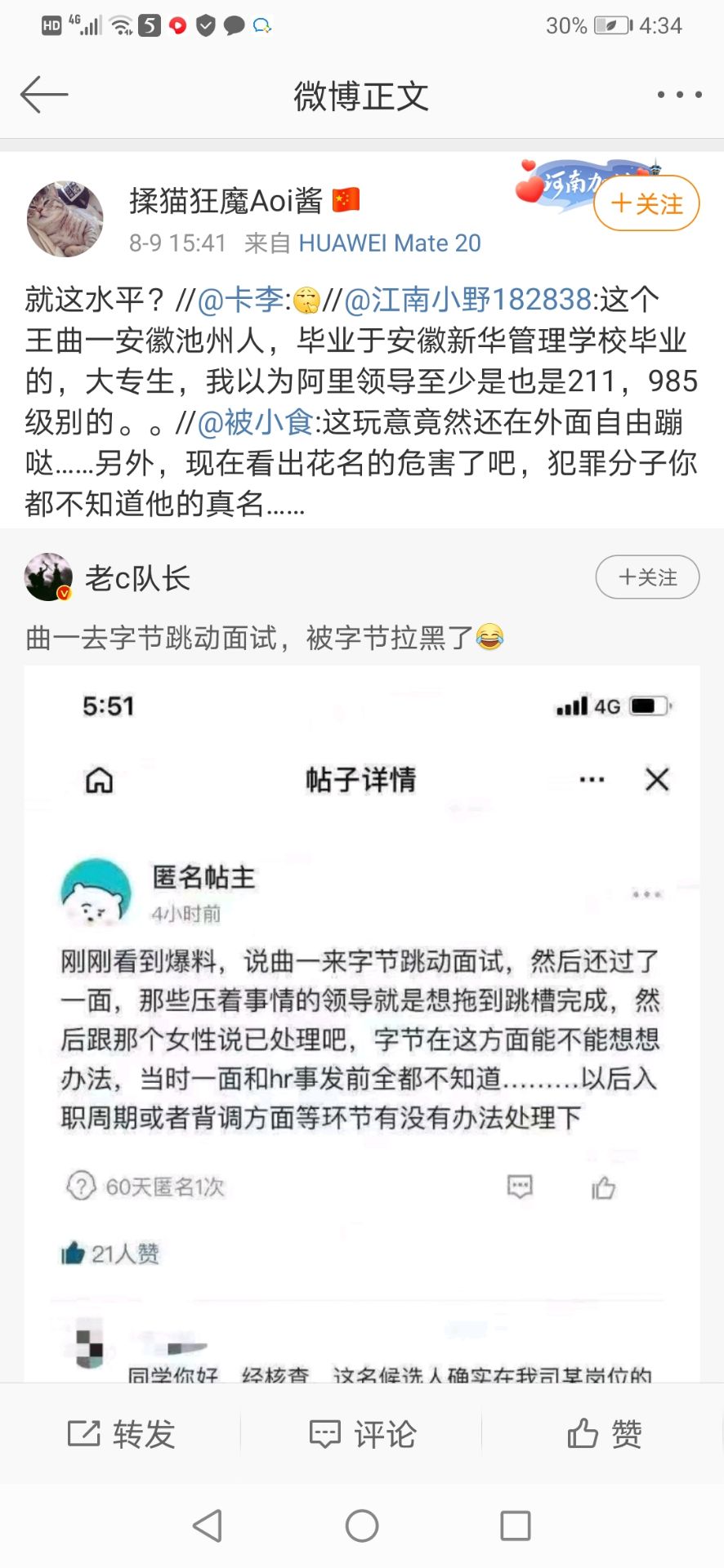This screenshot has height=1568, width=724.
Task: Open comments with the 评论 button
Action: 362,1434
